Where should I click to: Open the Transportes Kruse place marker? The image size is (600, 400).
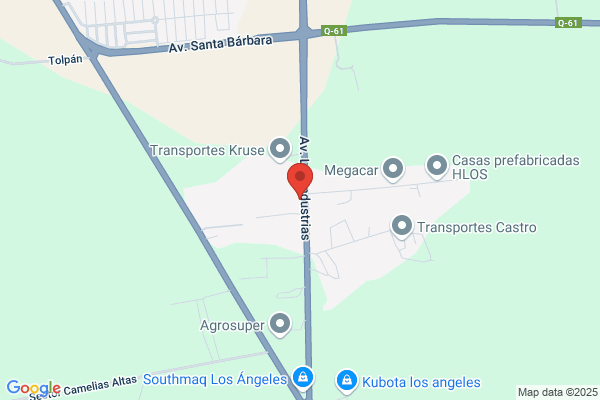[x=280, y=149]
